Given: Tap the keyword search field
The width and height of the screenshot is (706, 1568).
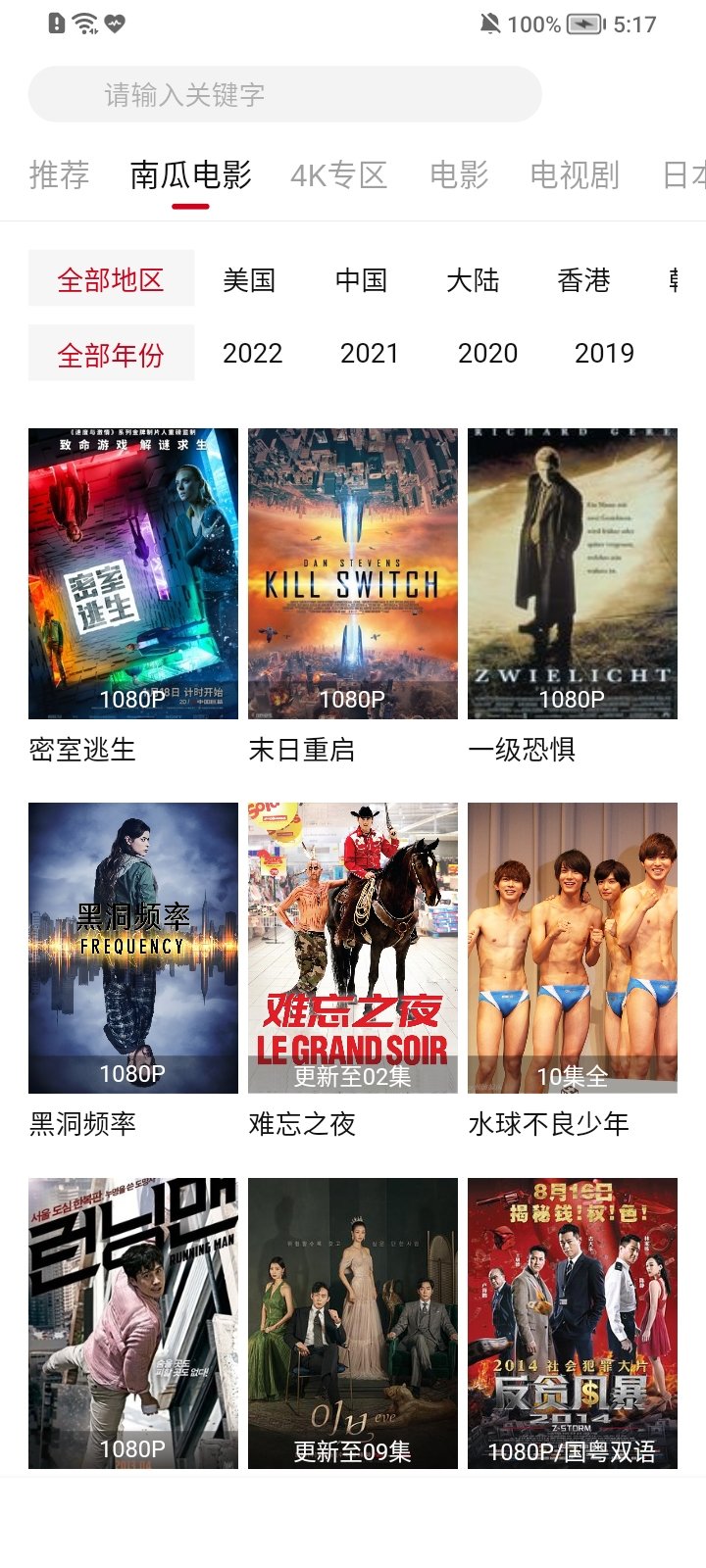Looking at the screenshot, I should pyautogui.click(x=284, y=95).
